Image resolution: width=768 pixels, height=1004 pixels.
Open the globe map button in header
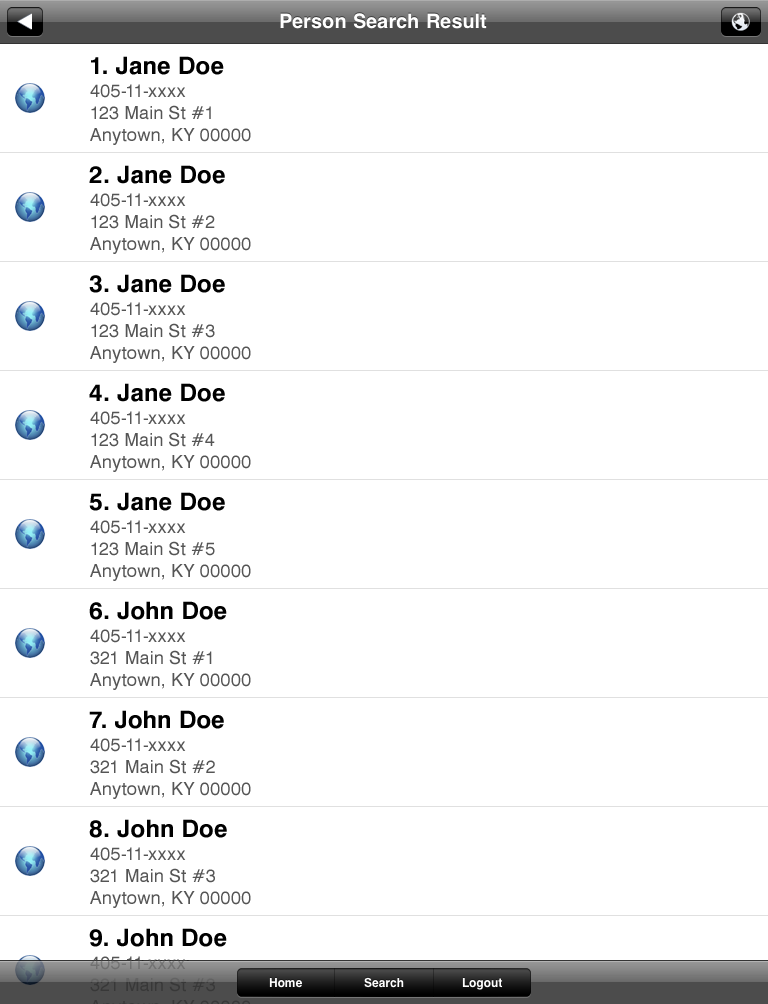tap(740, 21)
